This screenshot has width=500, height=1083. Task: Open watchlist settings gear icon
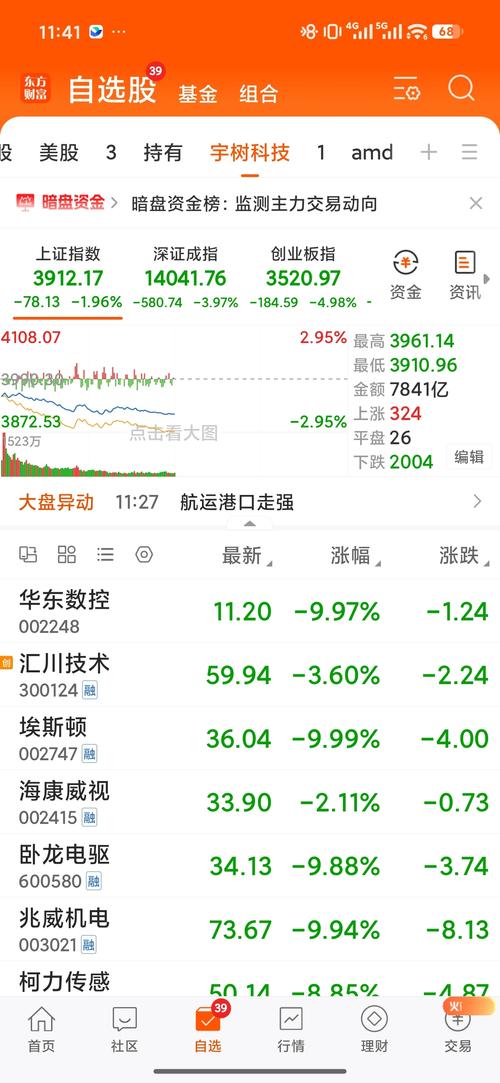(407, 90)
